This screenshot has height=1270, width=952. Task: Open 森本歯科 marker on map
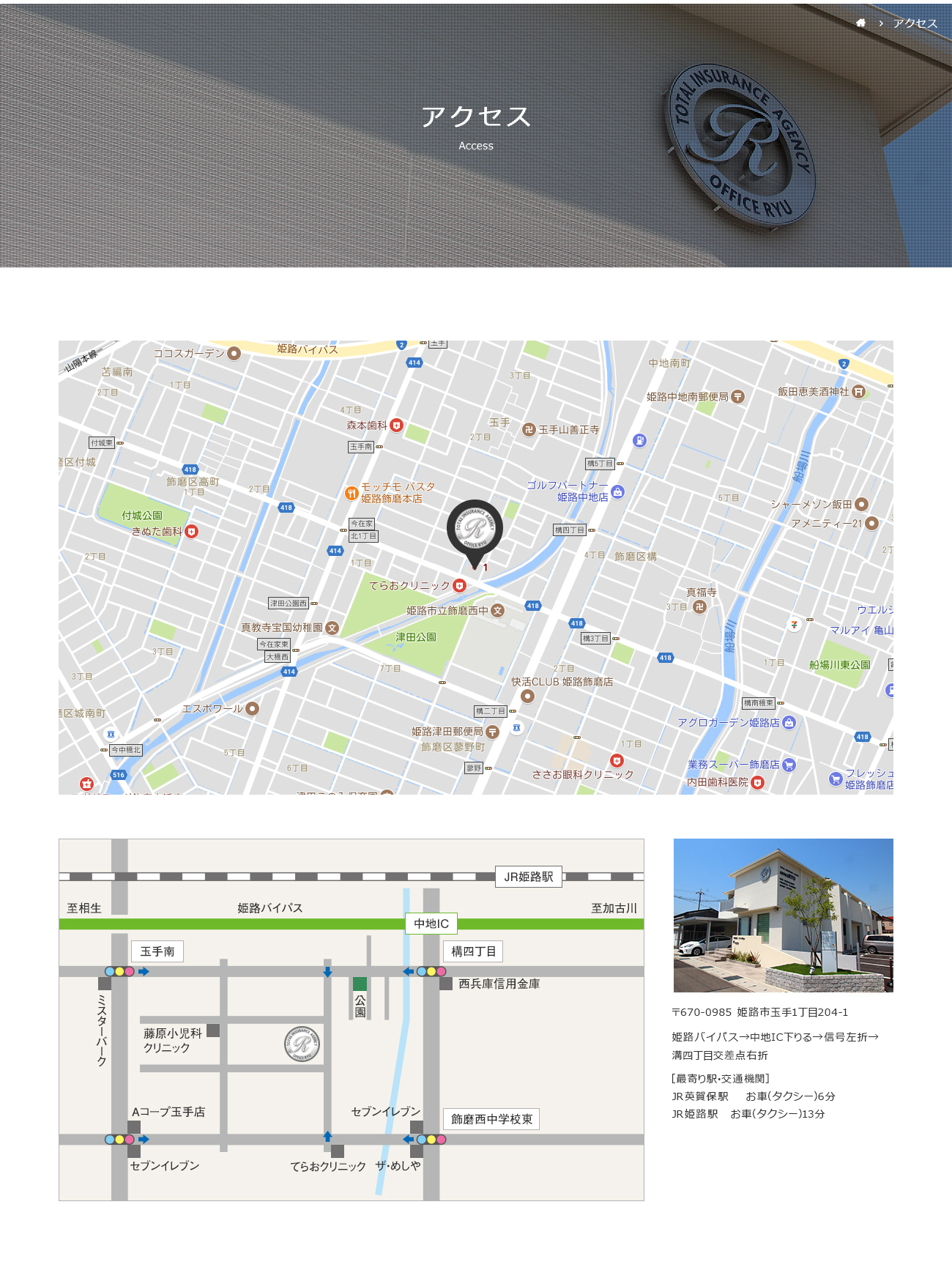396,425
